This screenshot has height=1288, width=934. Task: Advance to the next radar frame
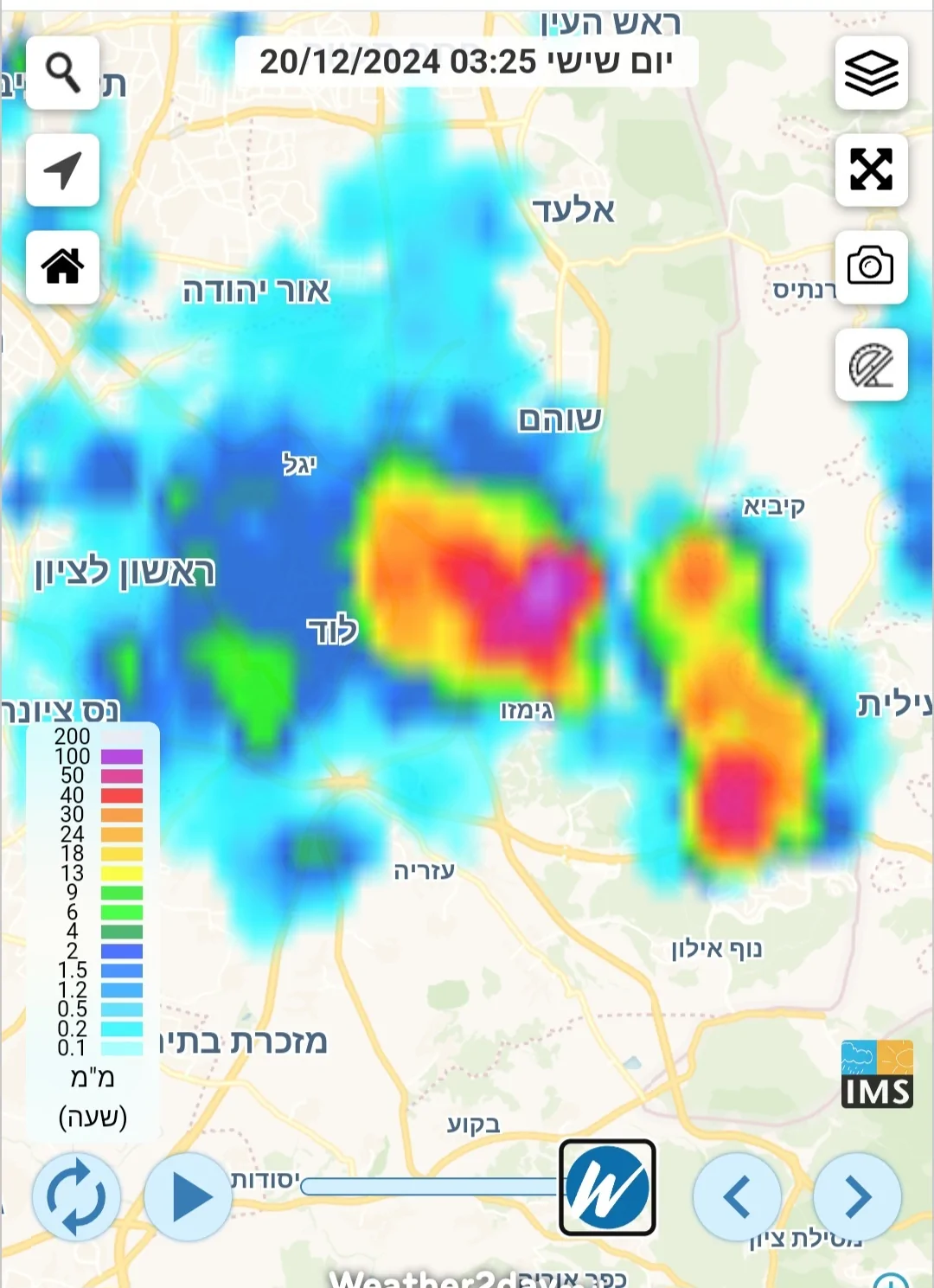(x=856, y=1197)
